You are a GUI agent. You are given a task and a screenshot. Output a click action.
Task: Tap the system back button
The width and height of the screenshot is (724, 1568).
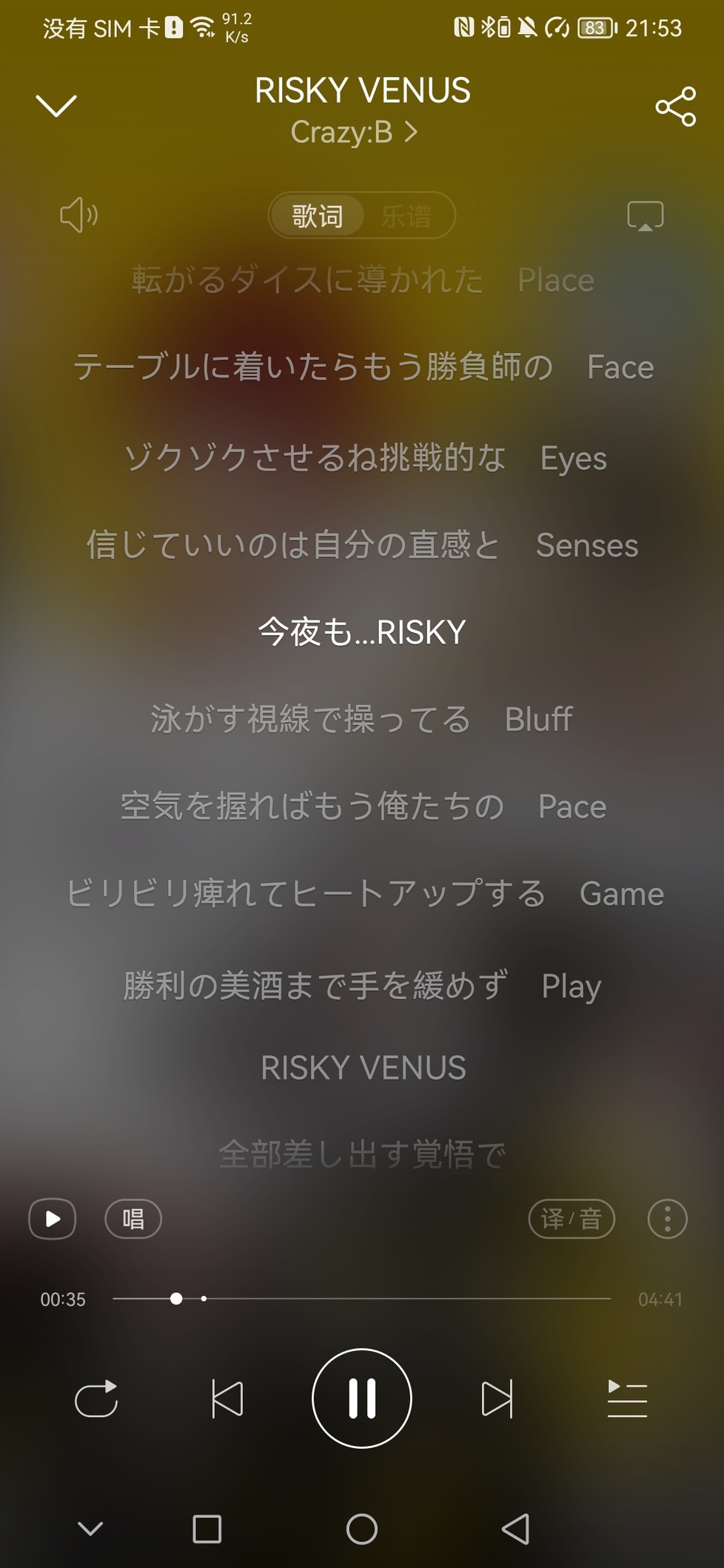click(516, 1529)
